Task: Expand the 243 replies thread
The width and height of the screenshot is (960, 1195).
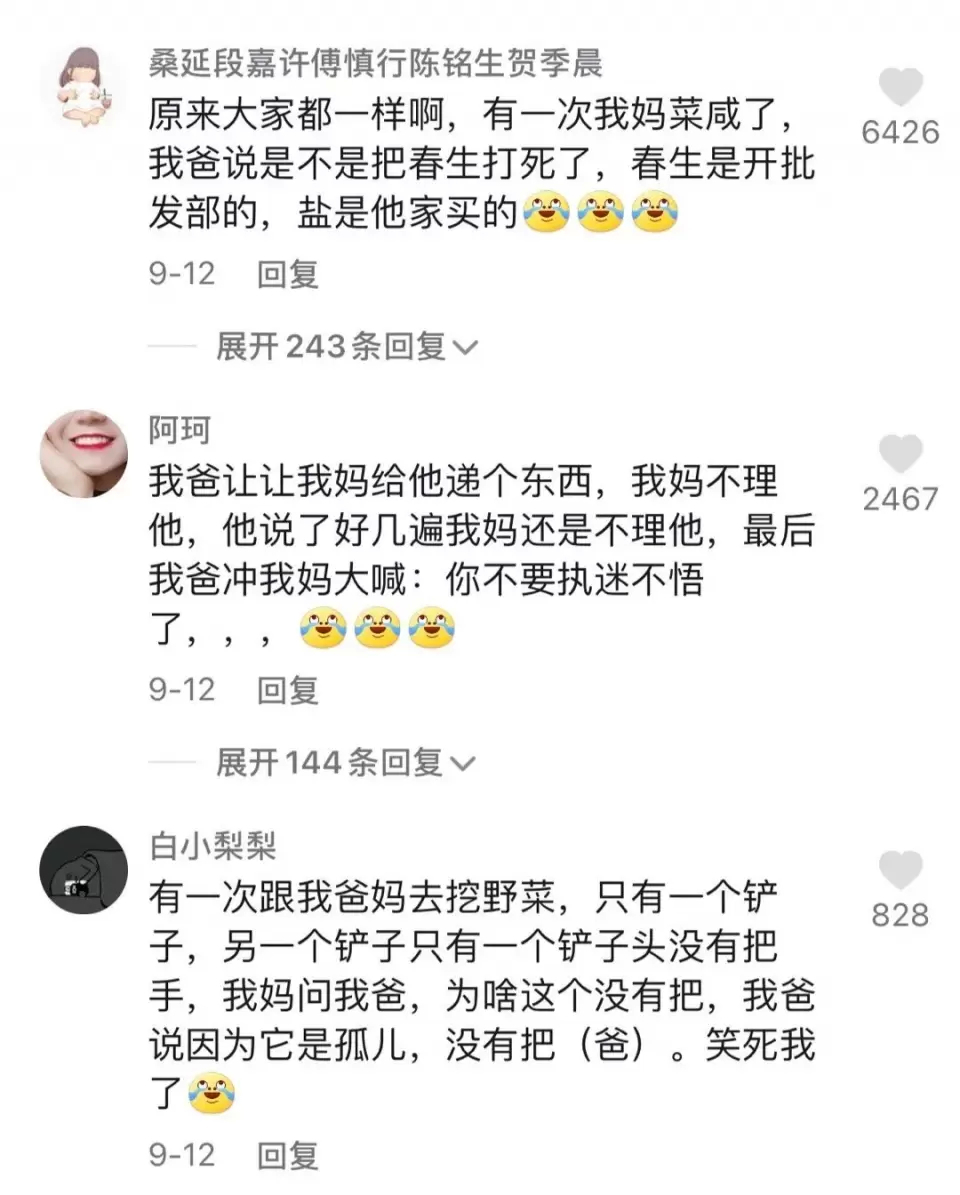Action: (330, 345)
